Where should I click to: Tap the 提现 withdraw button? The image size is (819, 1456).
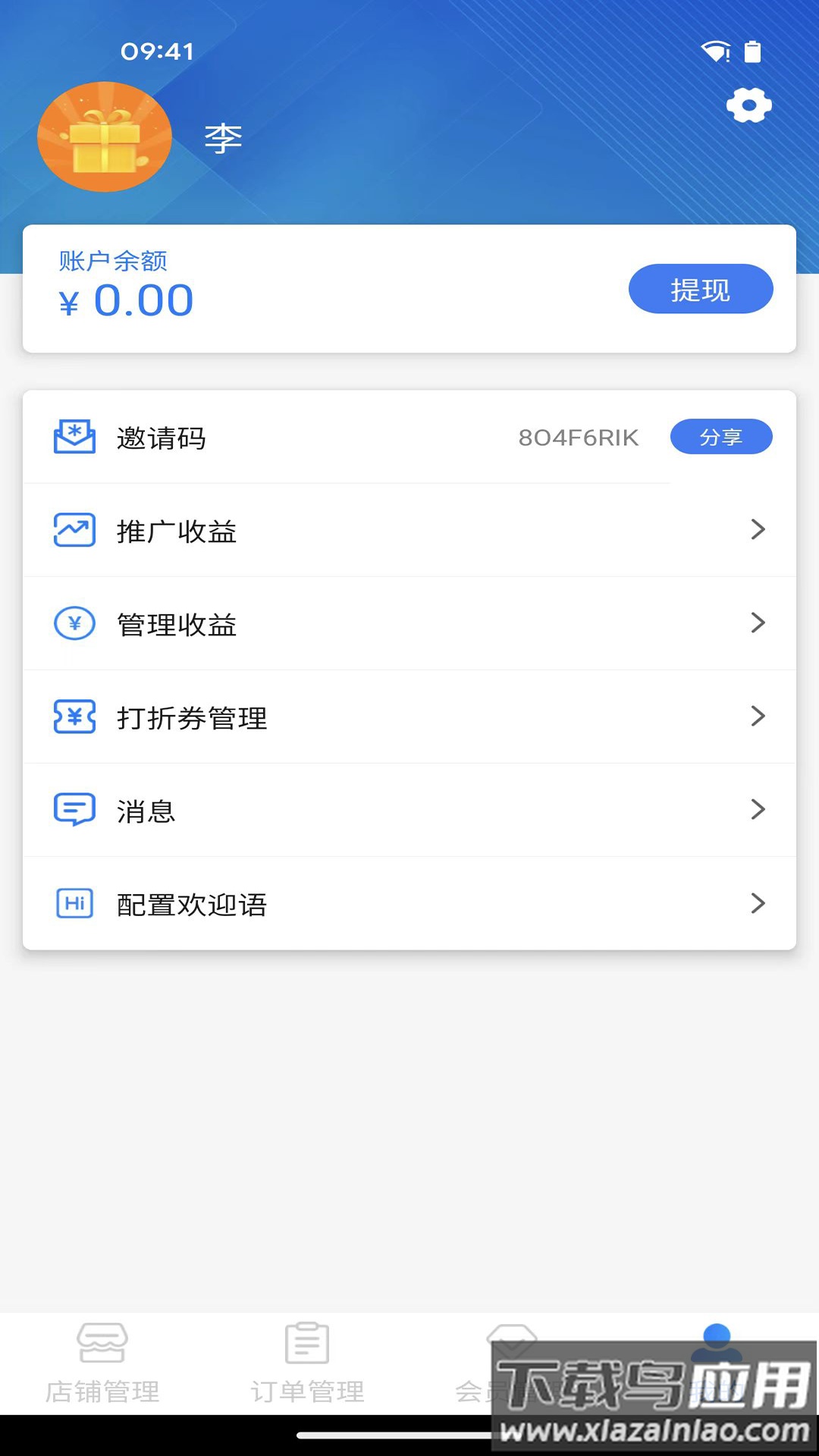(x=701, y=289)
